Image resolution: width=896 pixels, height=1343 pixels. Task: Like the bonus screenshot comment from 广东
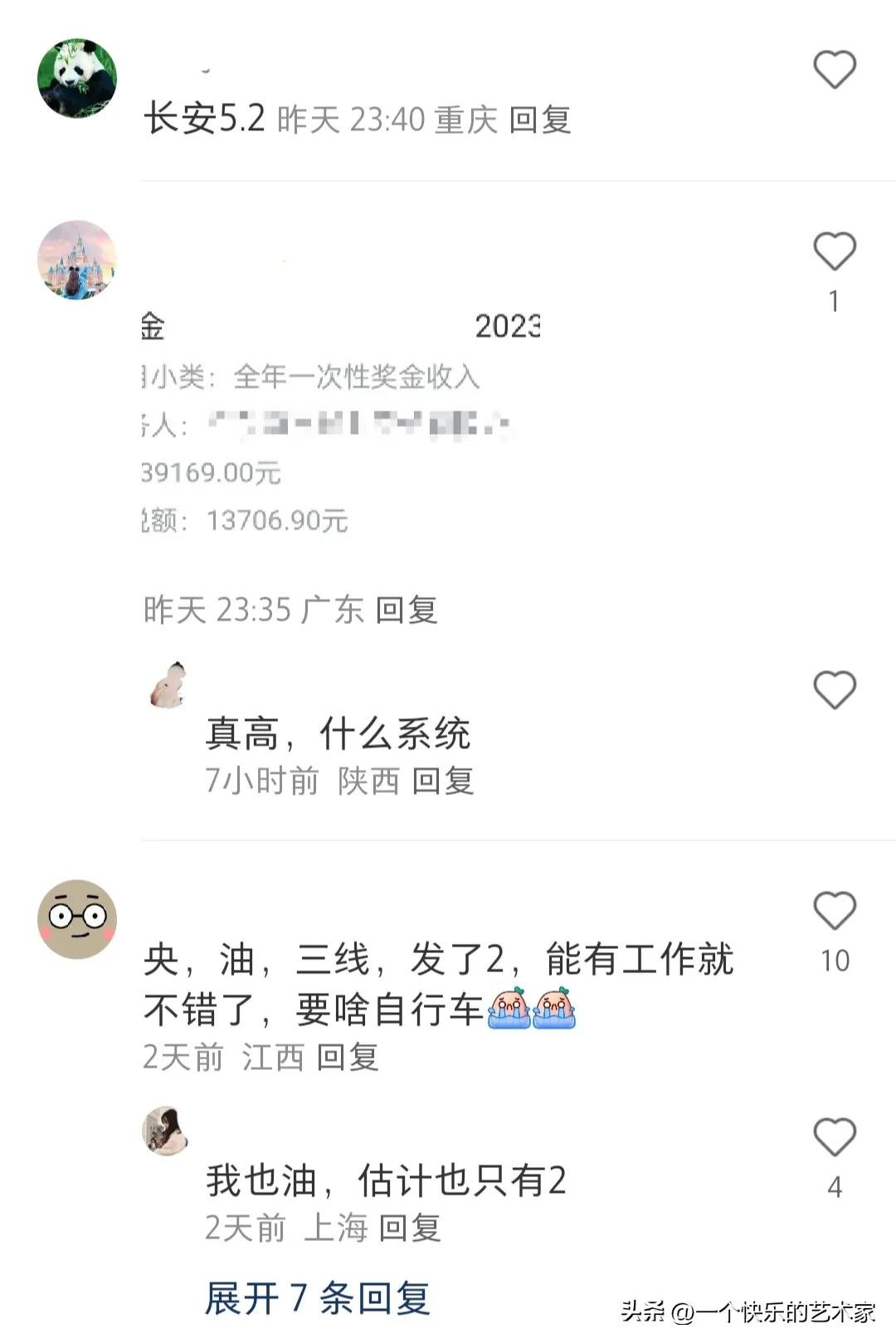point(834,251)
